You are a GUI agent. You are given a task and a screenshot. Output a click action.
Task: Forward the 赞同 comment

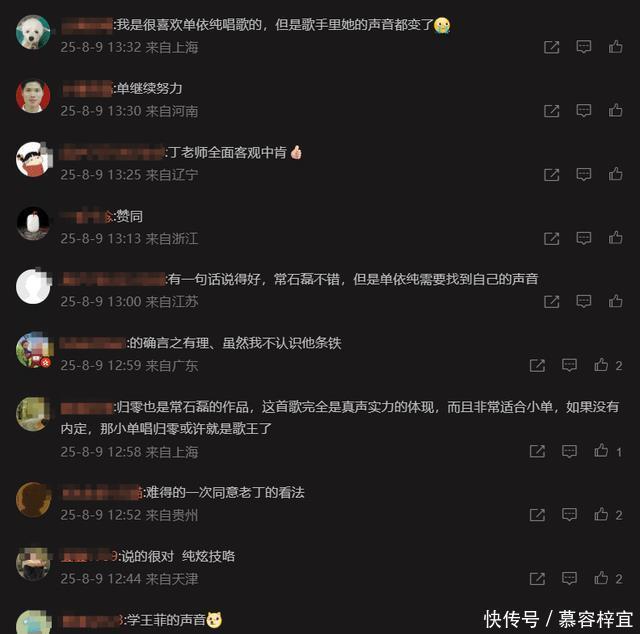tap(551, 238)
